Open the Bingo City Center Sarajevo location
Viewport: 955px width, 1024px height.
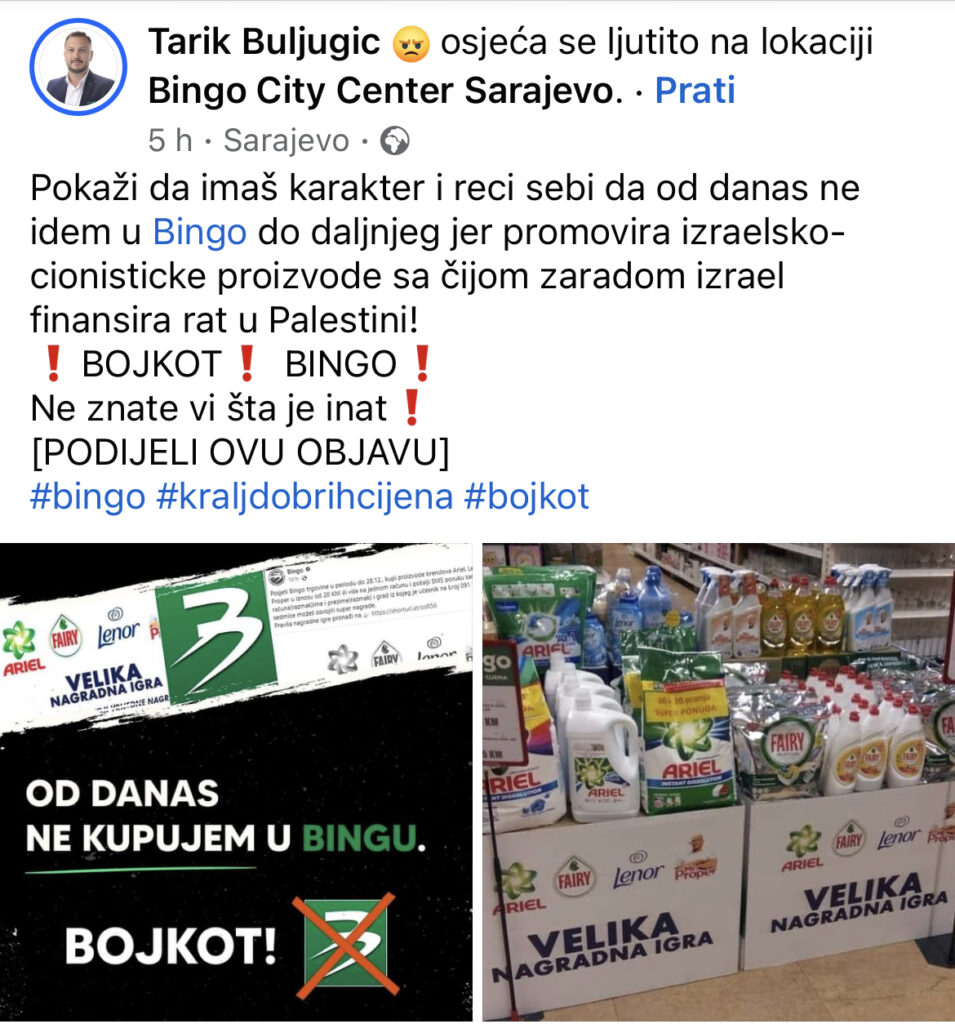tap(378, 91)
